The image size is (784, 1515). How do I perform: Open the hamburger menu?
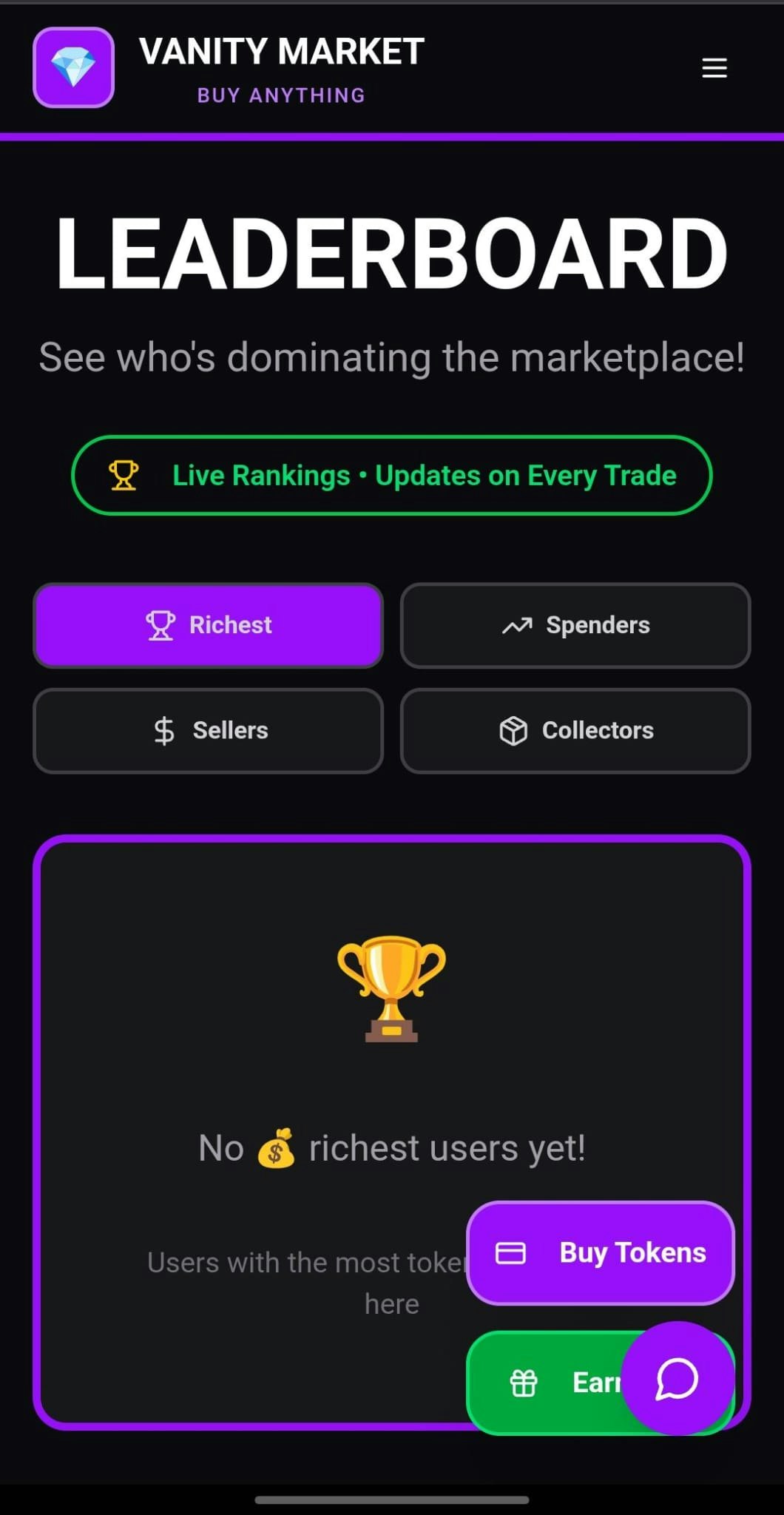(x=714, y=68)
